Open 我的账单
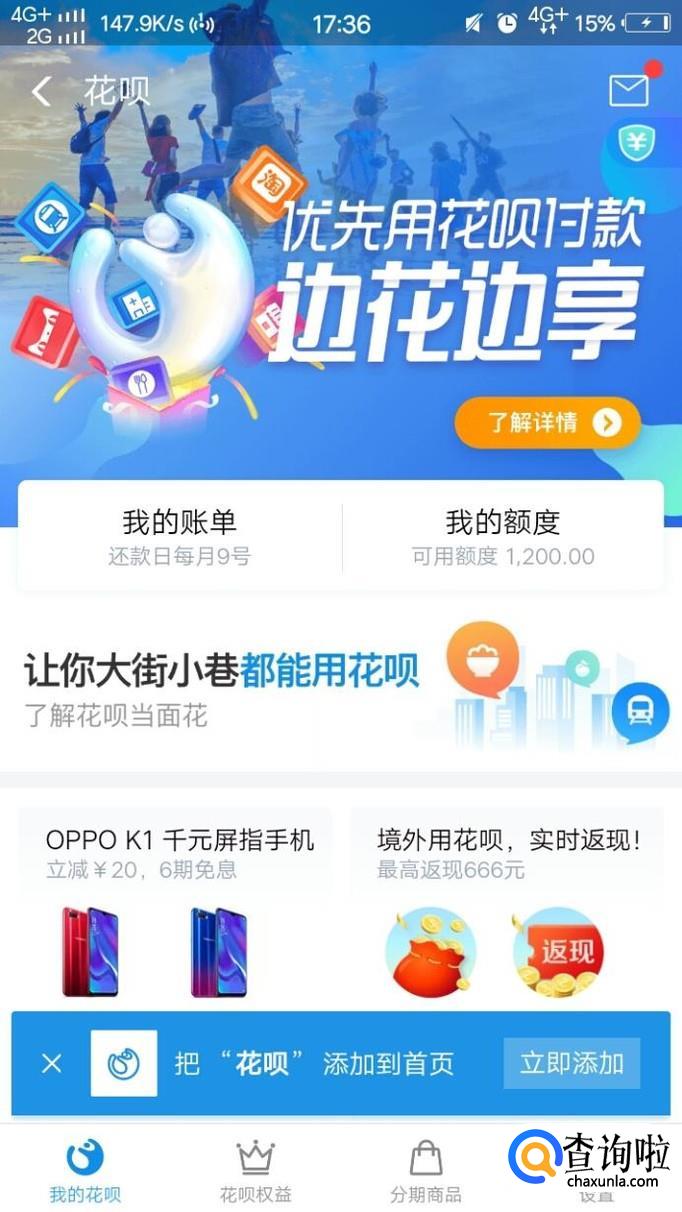The width and height of the screenshot is (682, 1212). 180,537
